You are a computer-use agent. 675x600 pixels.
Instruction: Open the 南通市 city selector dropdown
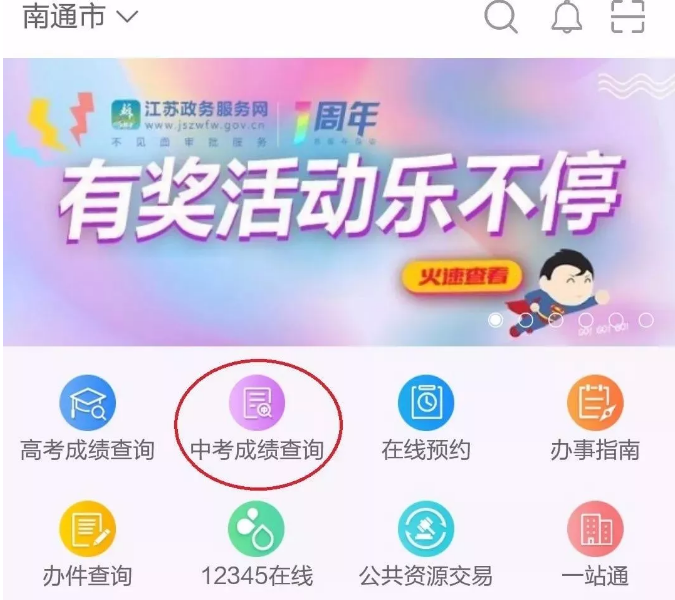[x=80, y=17]
